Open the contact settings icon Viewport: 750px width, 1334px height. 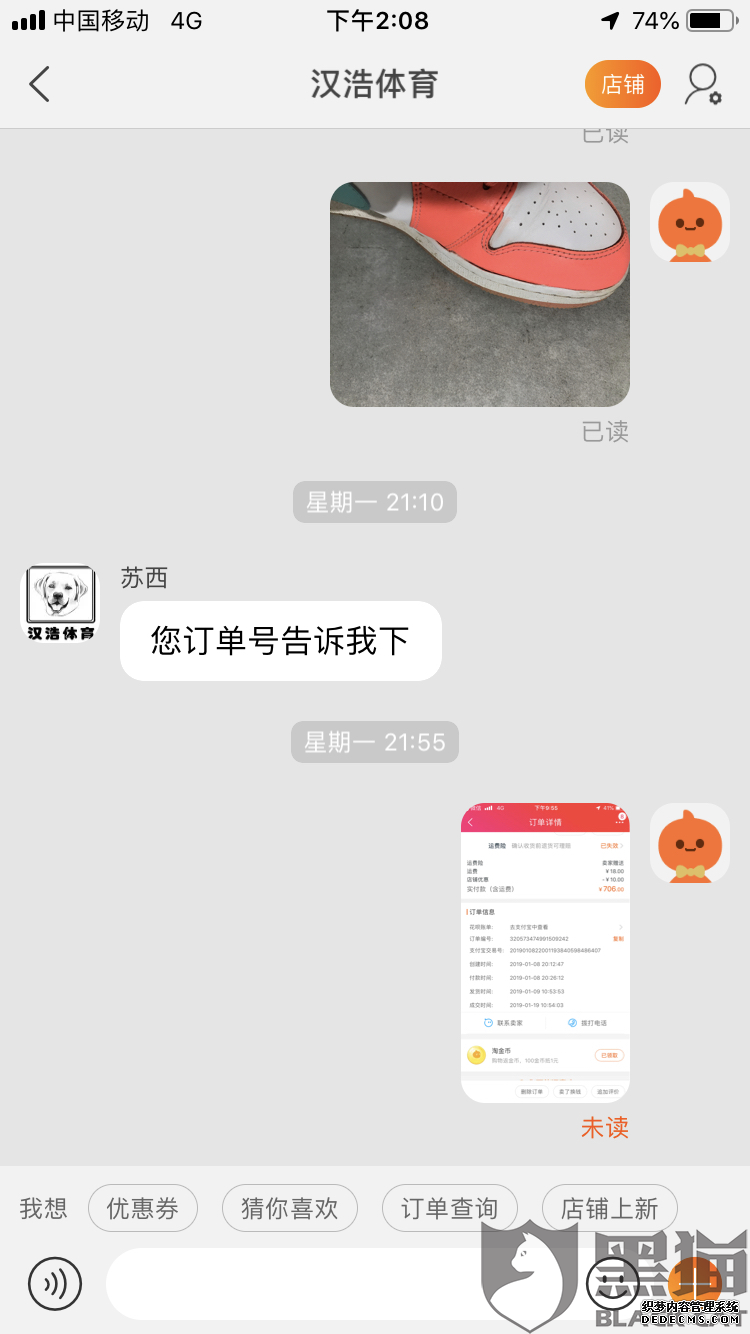click(x=702, y=84)
